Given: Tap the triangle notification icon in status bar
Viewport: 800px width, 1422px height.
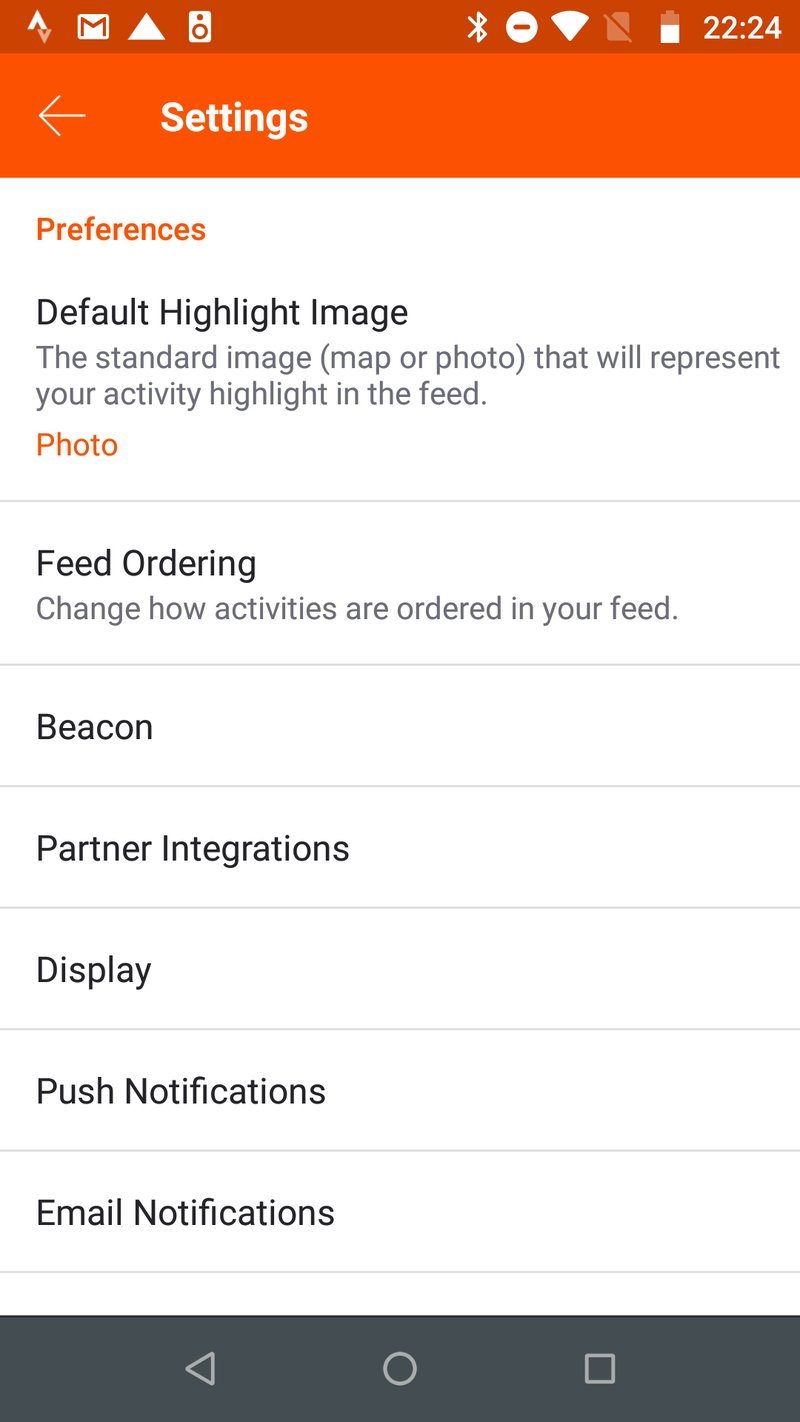Looking at the screenshot, I should (x=146, y=26).
